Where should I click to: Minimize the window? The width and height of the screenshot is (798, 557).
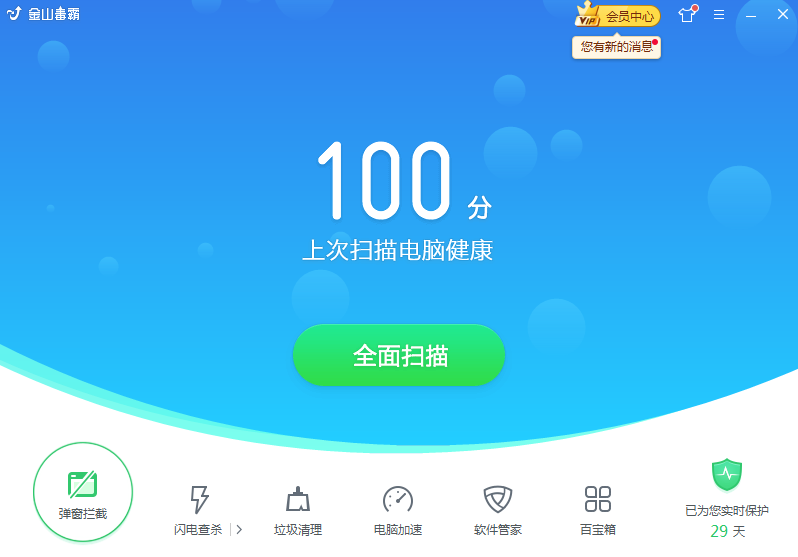tap(751, 15)
